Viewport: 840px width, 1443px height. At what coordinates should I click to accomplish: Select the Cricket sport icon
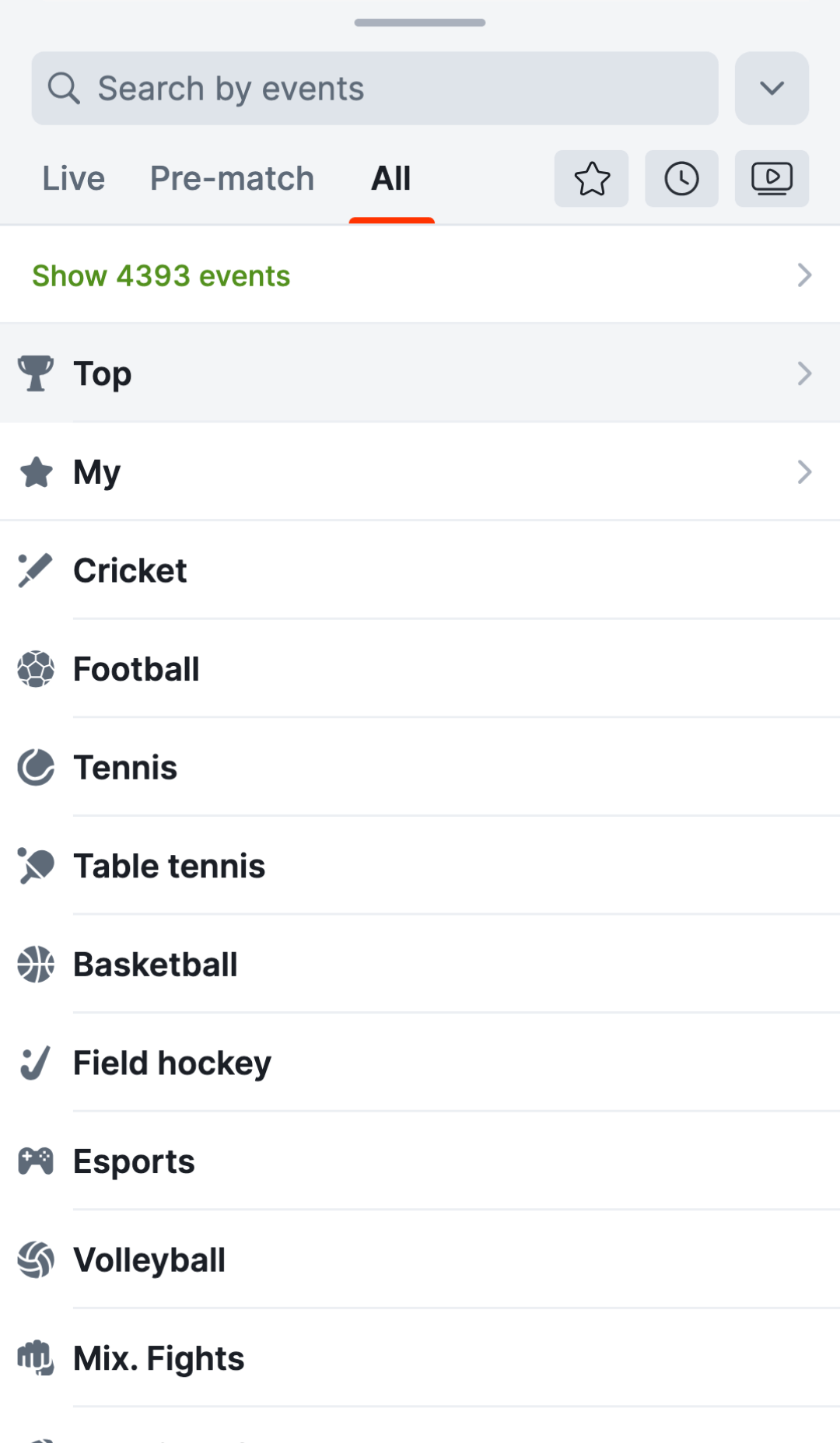[x=35, y=570]
